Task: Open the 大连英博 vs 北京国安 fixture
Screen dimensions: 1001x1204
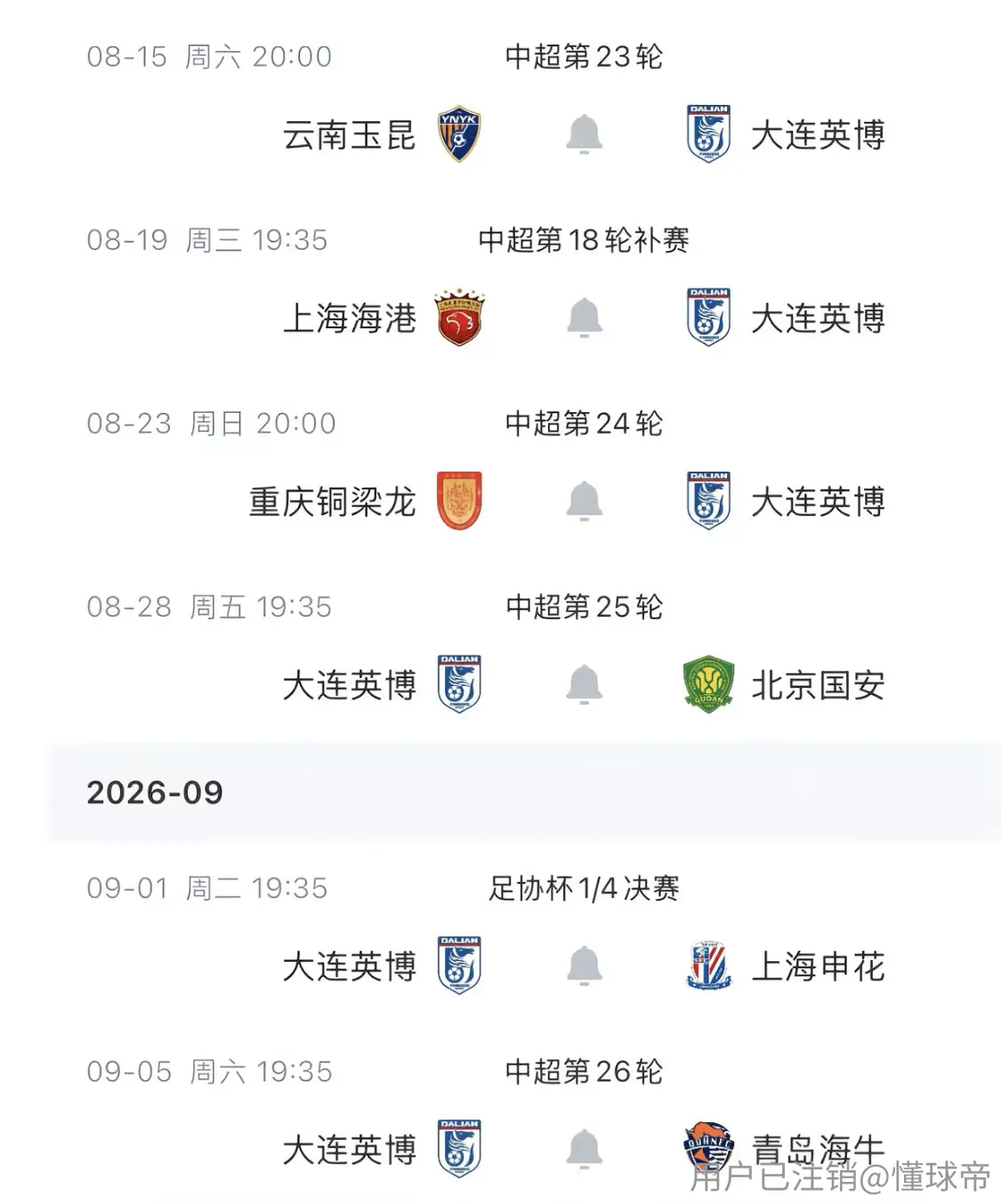Action: (525, 651)
